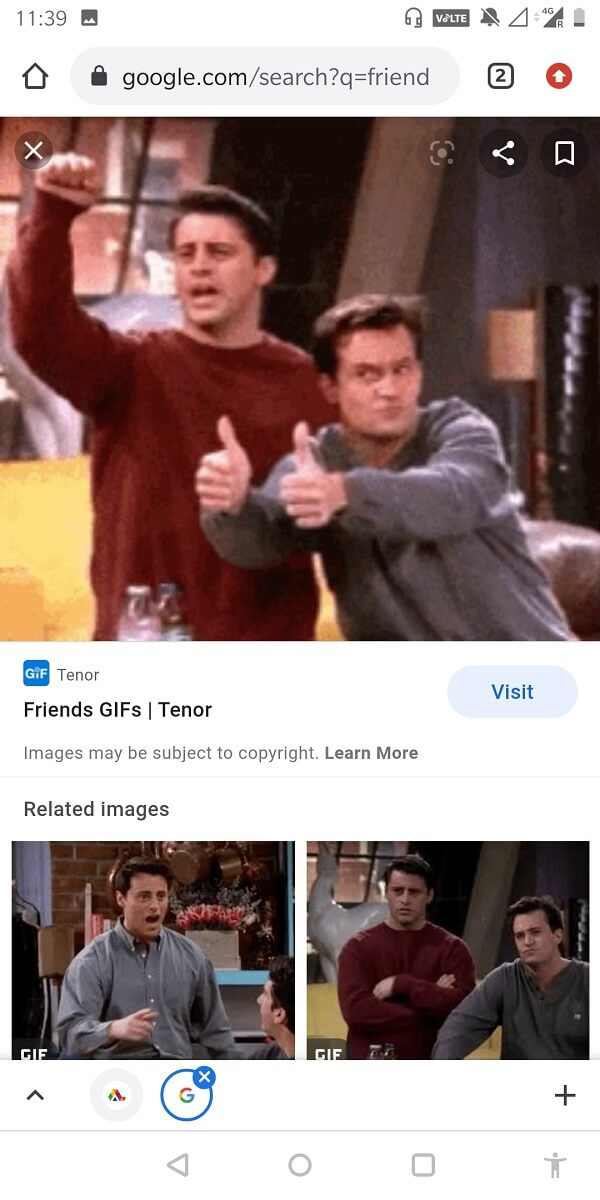Close the image preview
This screenshot has width=600, height=1200.
pyautogui.click(x=33, y=151)
